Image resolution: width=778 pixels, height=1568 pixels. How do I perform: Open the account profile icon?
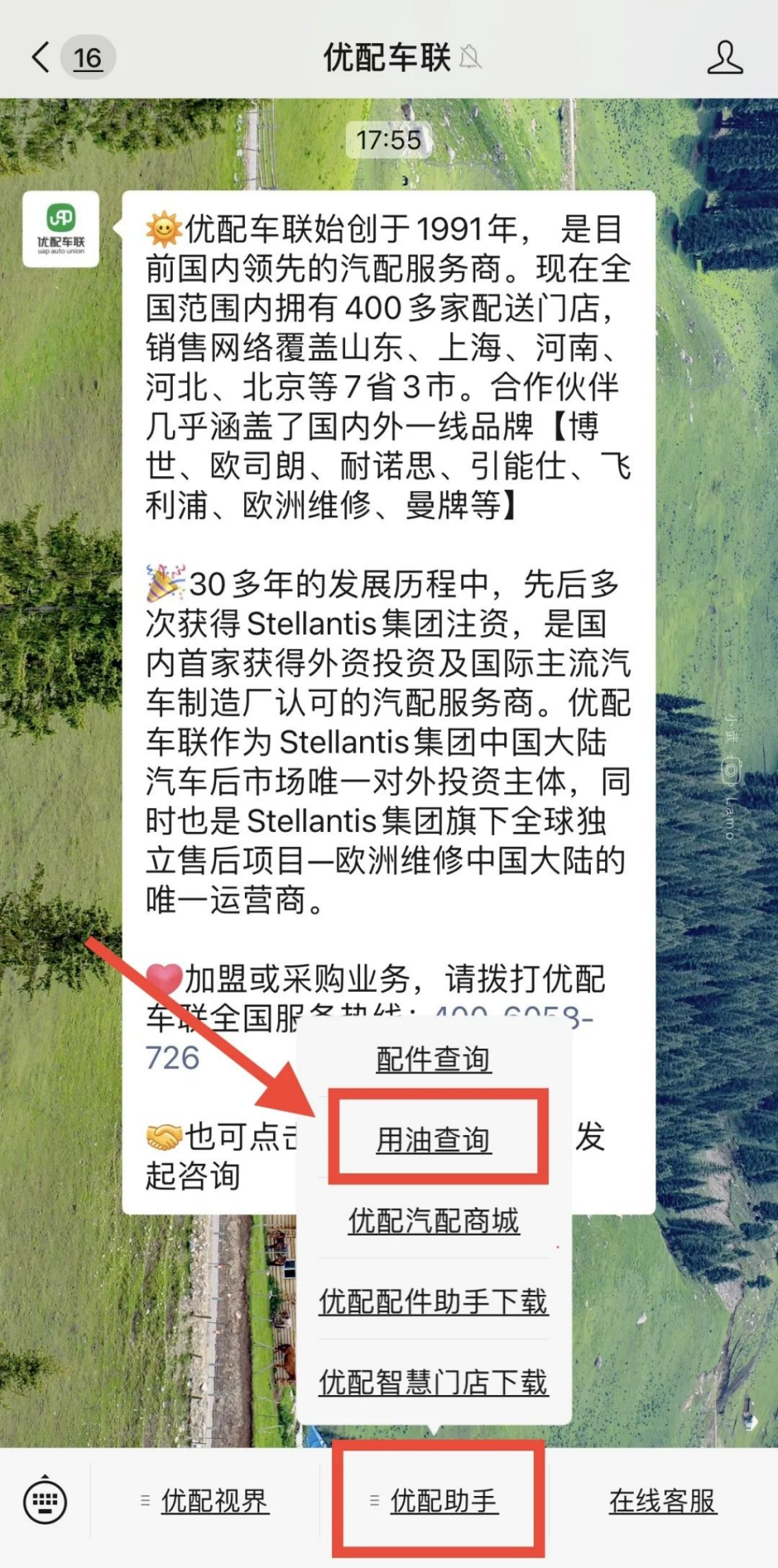[724, 57]
